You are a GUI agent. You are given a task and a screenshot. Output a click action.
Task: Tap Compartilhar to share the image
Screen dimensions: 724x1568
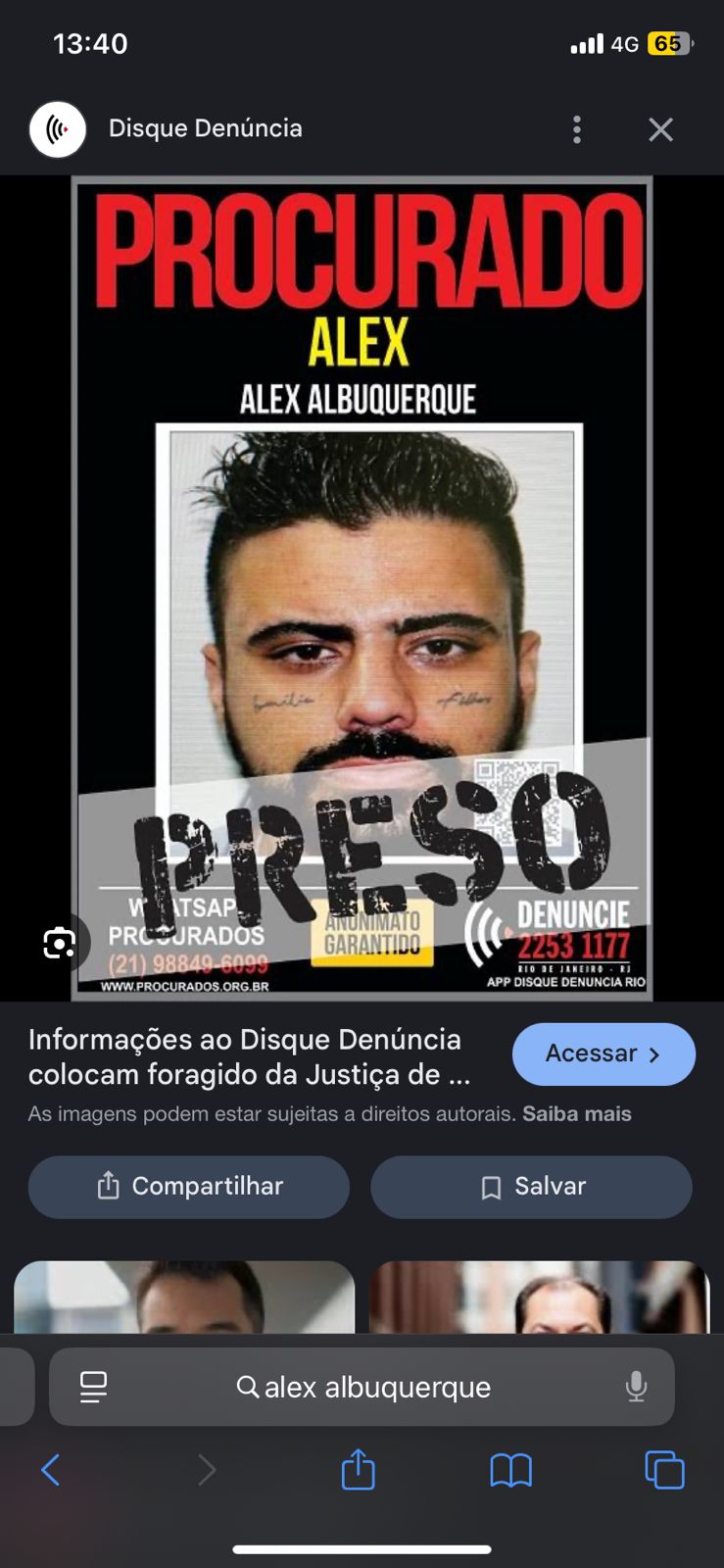point(189,1187)
